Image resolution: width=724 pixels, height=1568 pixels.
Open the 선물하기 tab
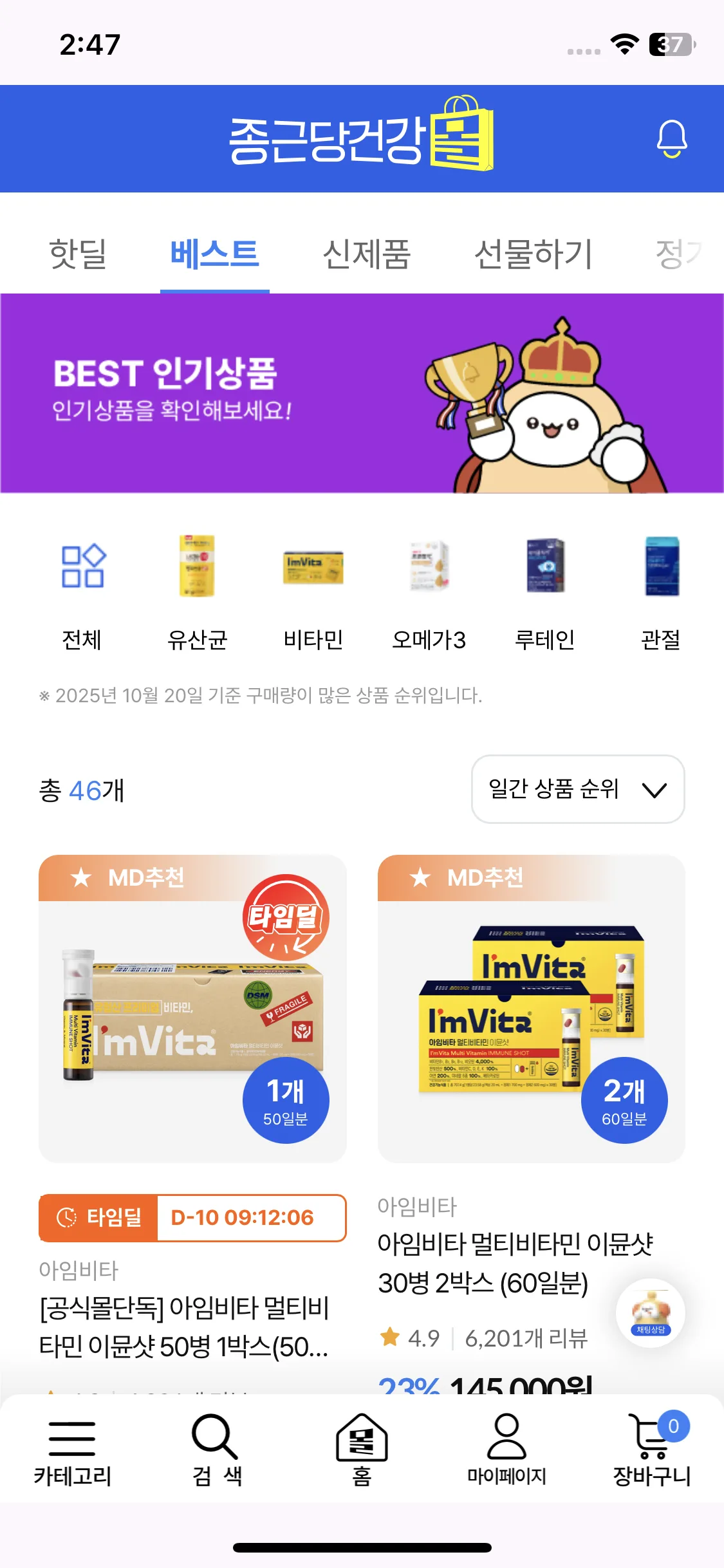point(533,254)
